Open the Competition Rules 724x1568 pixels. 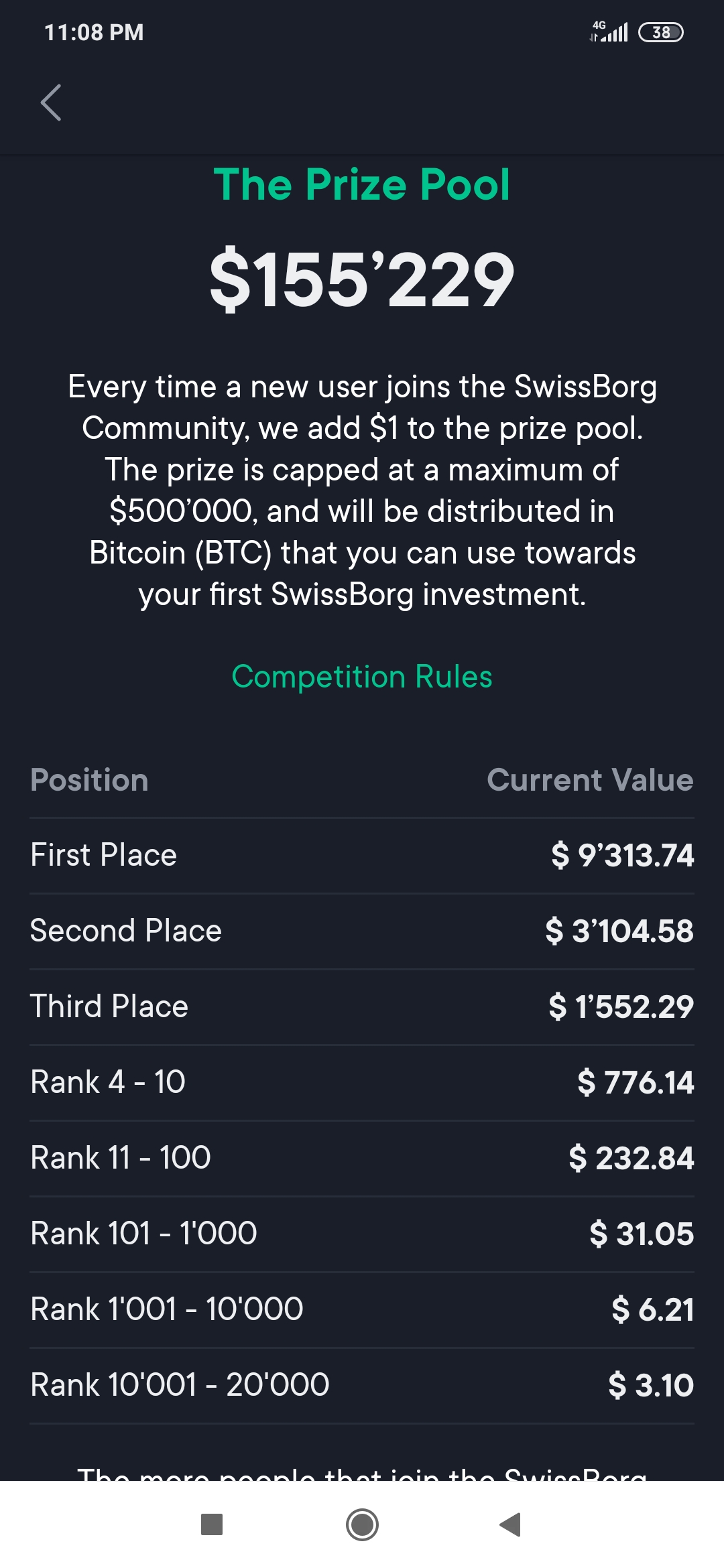(362, 677)
